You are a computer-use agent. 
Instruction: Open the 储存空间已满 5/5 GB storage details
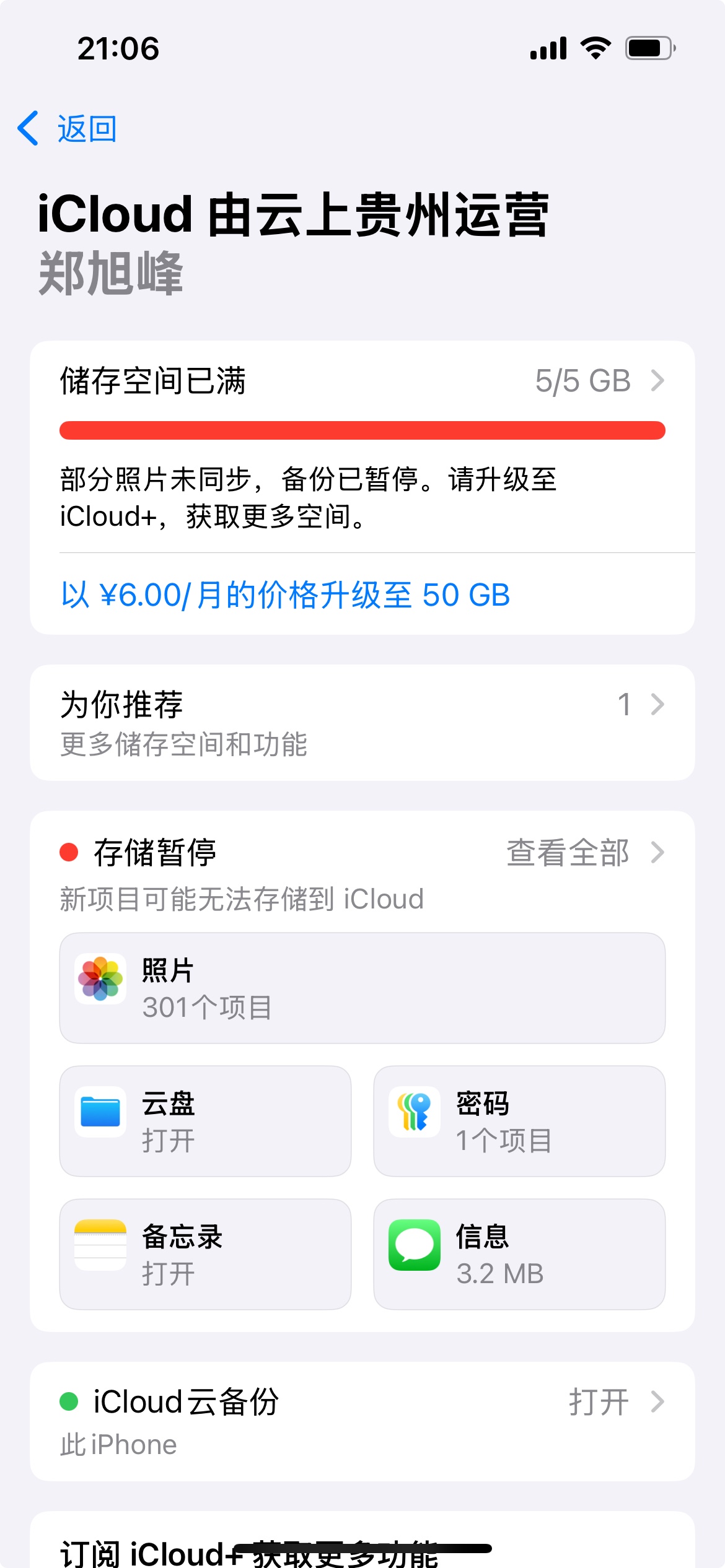(362, 381)
